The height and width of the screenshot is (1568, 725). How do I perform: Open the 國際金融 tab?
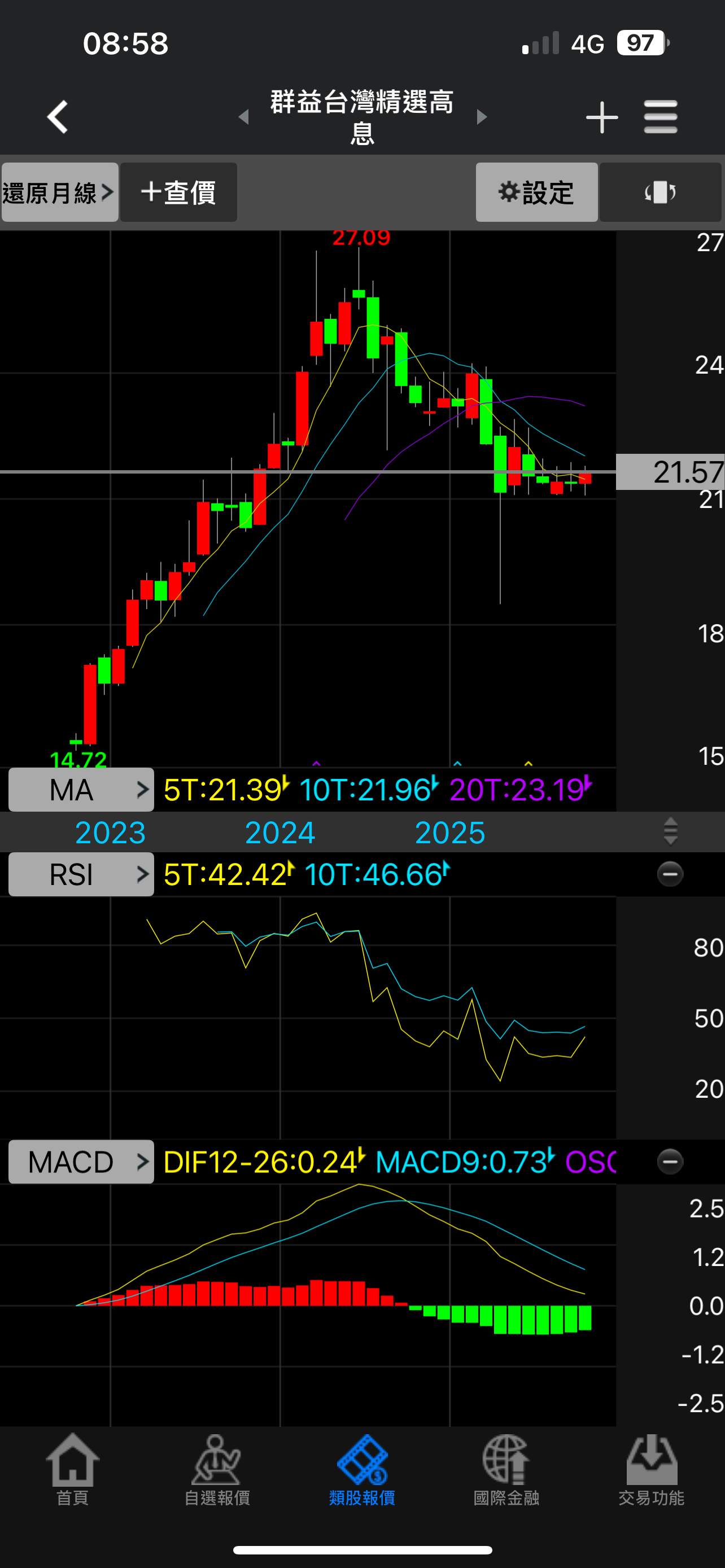point(506,1469)
